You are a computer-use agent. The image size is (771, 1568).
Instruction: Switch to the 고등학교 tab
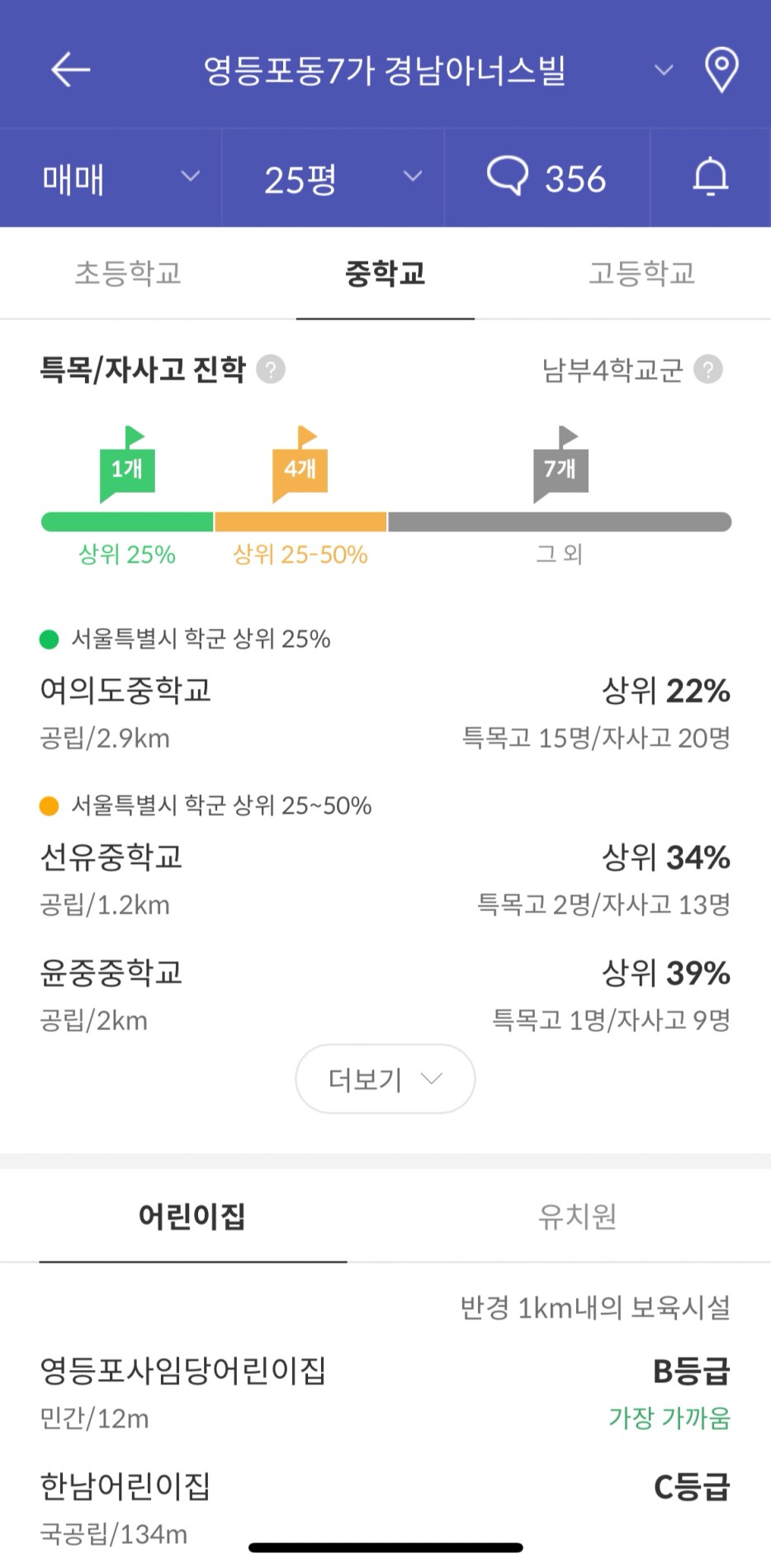[642, 273]
